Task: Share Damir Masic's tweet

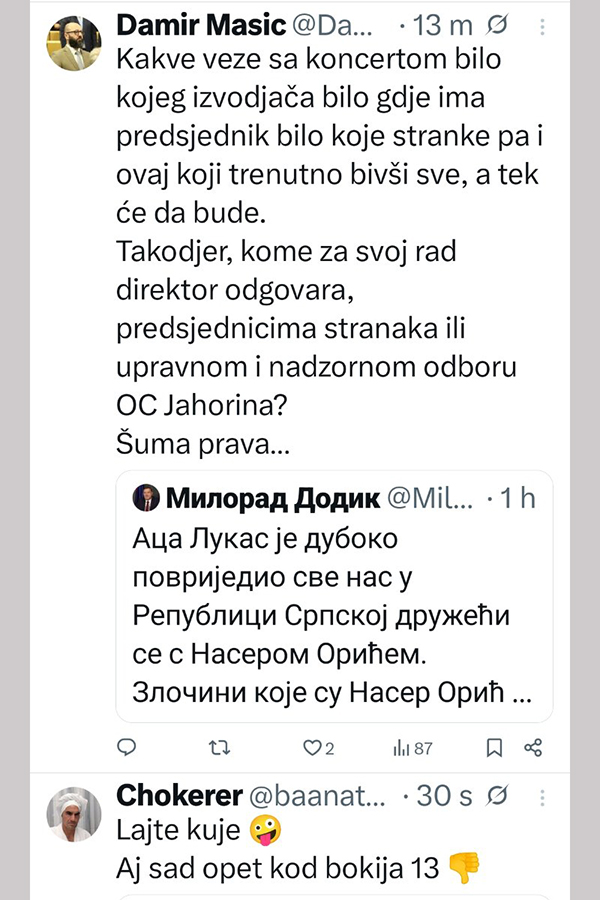Action: (534, 747)
